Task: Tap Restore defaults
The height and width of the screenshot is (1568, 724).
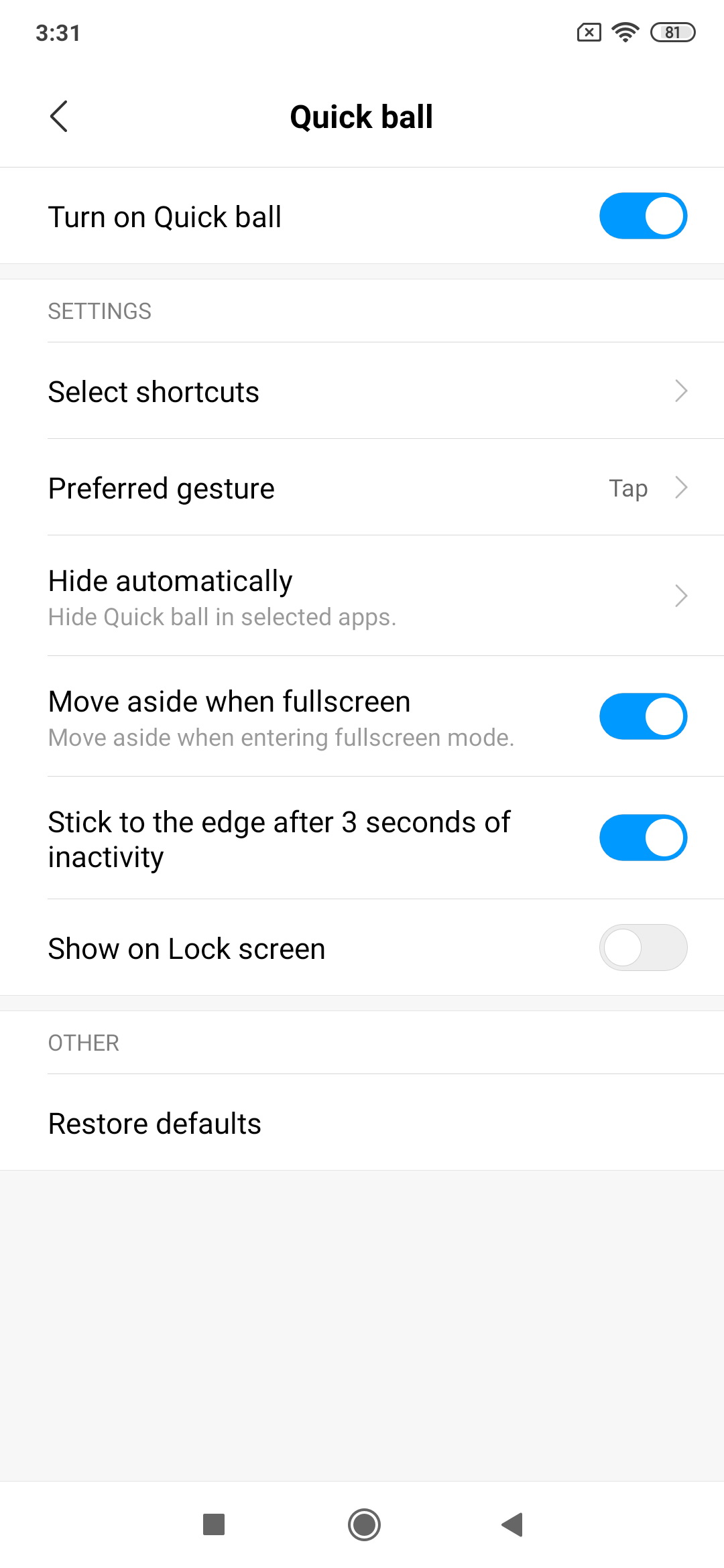Action: click(x=362, y=1122)
